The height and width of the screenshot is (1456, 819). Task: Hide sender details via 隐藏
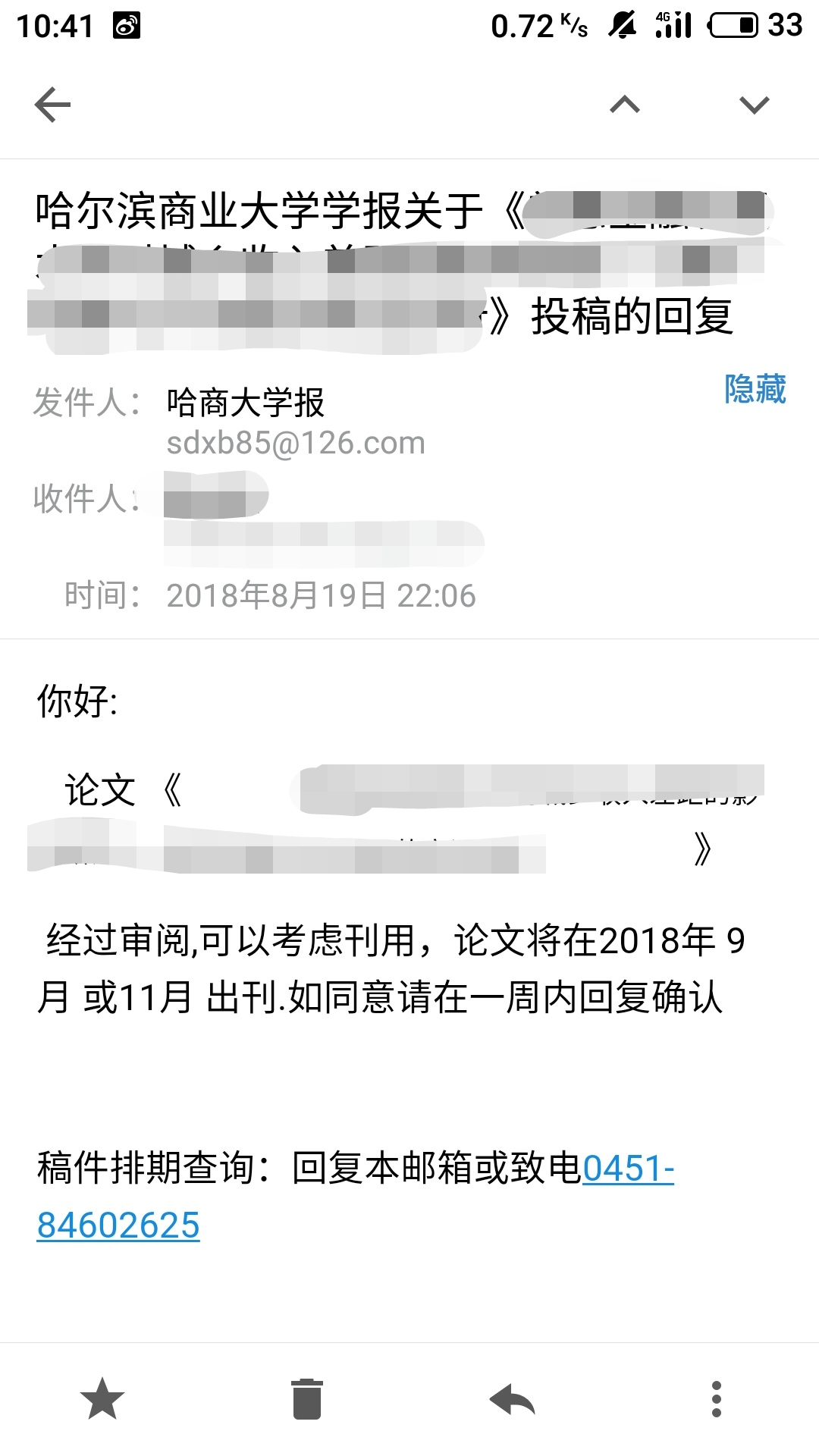[x=755, y=389]
